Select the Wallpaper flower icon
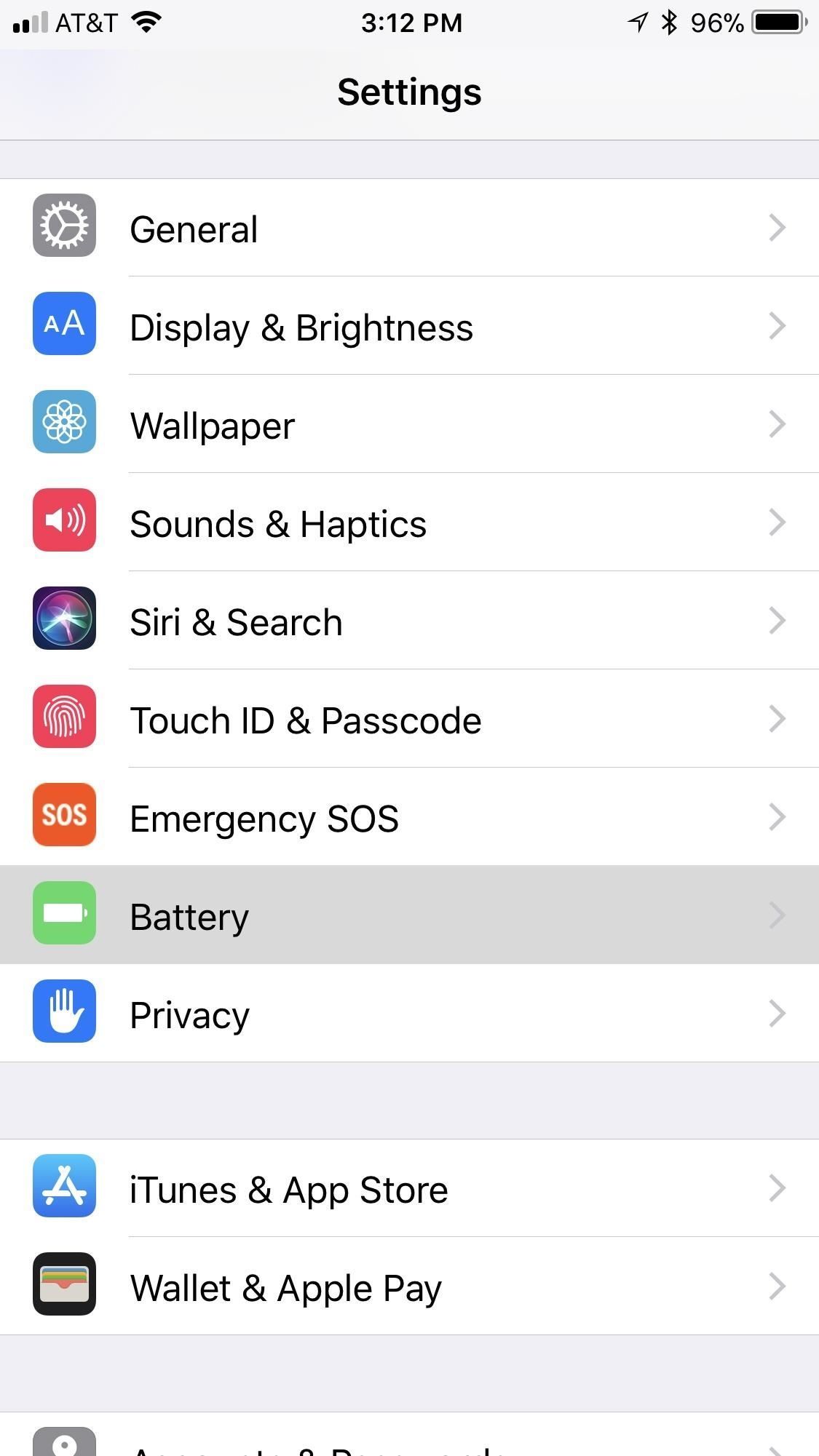 coord(64,423)
